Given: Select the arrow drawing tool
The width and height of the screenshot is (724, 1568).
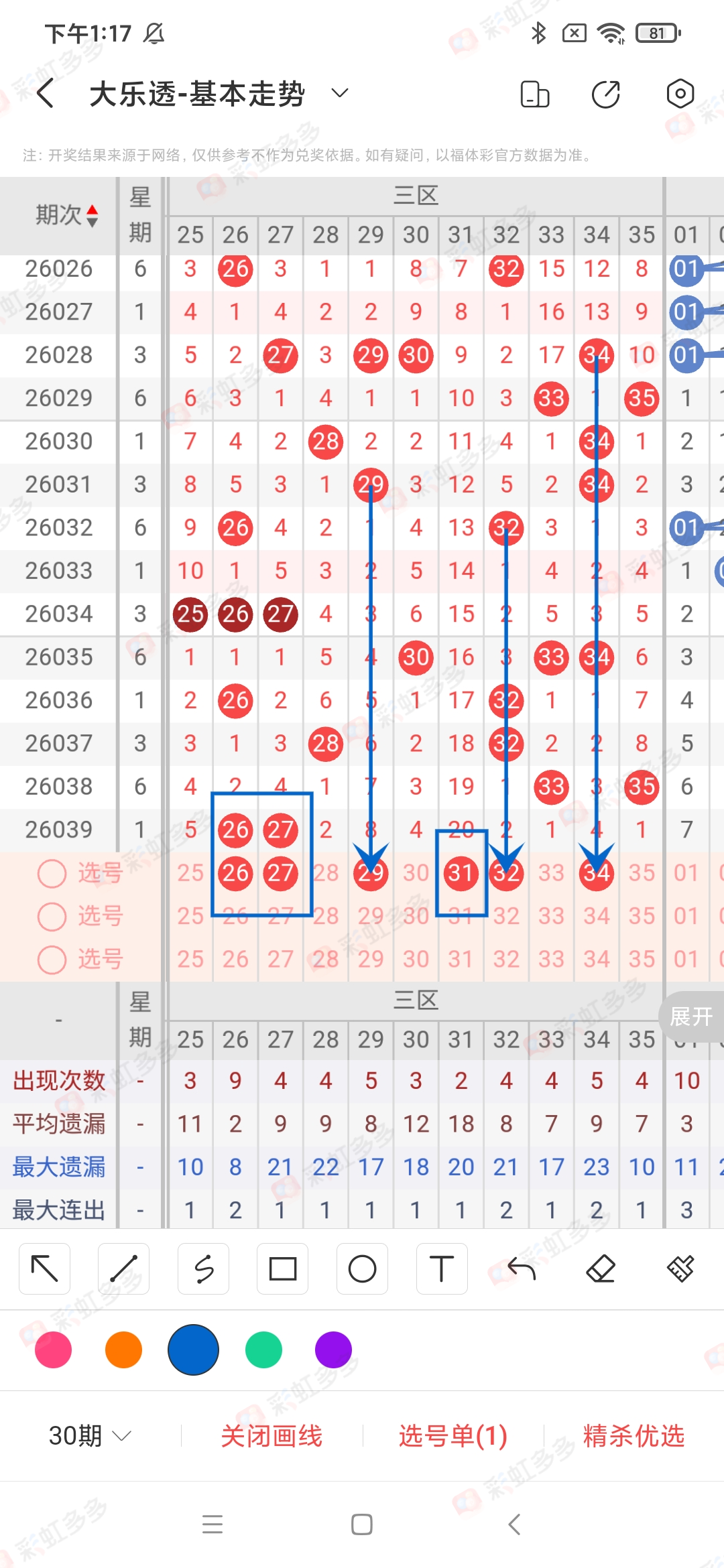Looking at the screenshot, I should point(44,1268).
